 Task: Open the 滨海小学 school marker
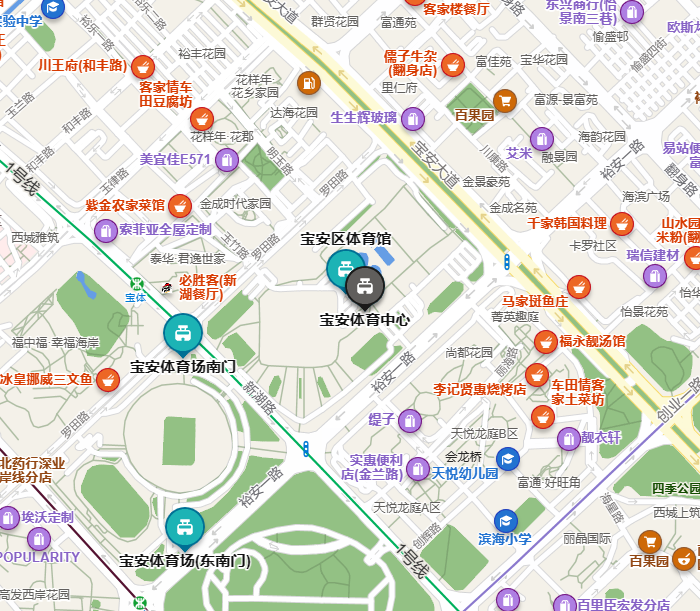(507, 520)
